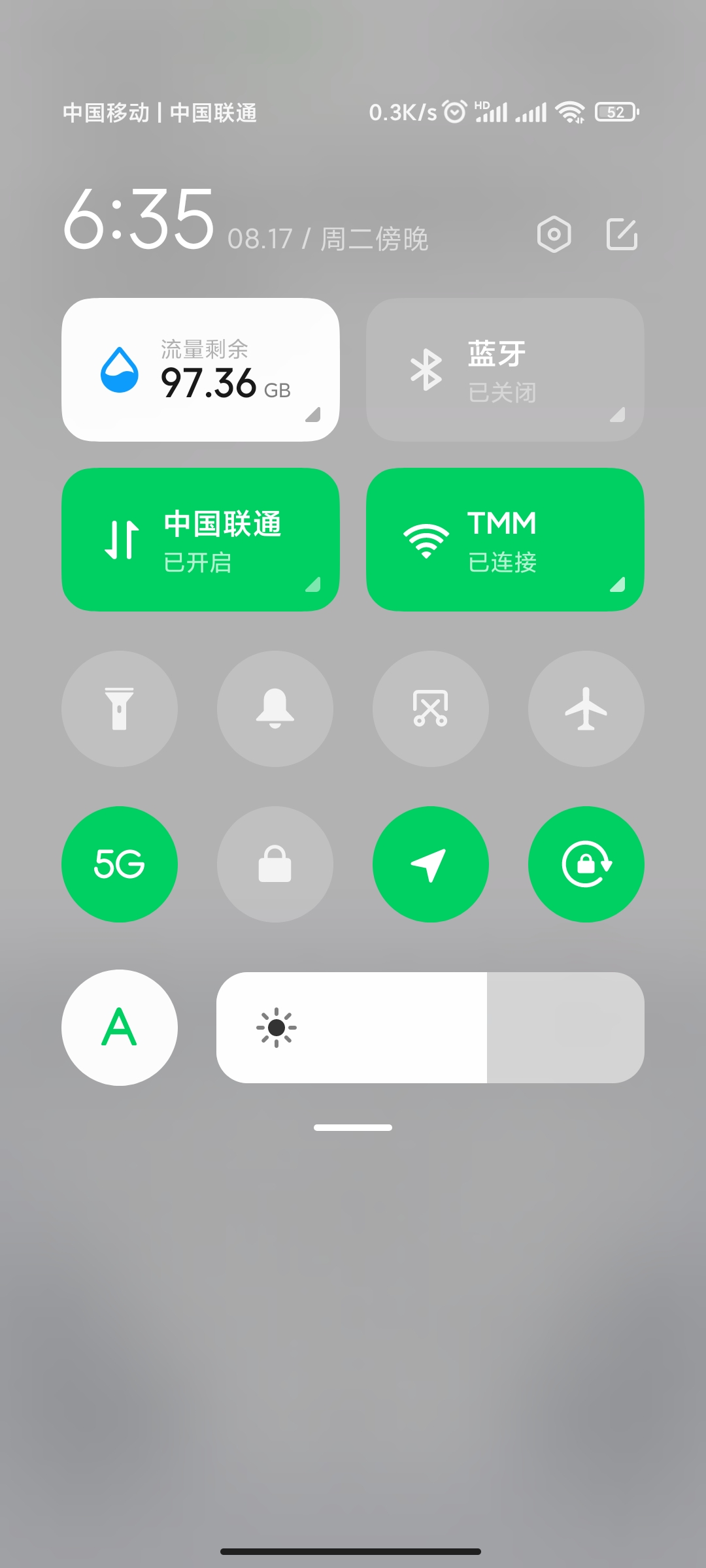Turn off location services
This screenshot has width=706, height=1568.
431,864
